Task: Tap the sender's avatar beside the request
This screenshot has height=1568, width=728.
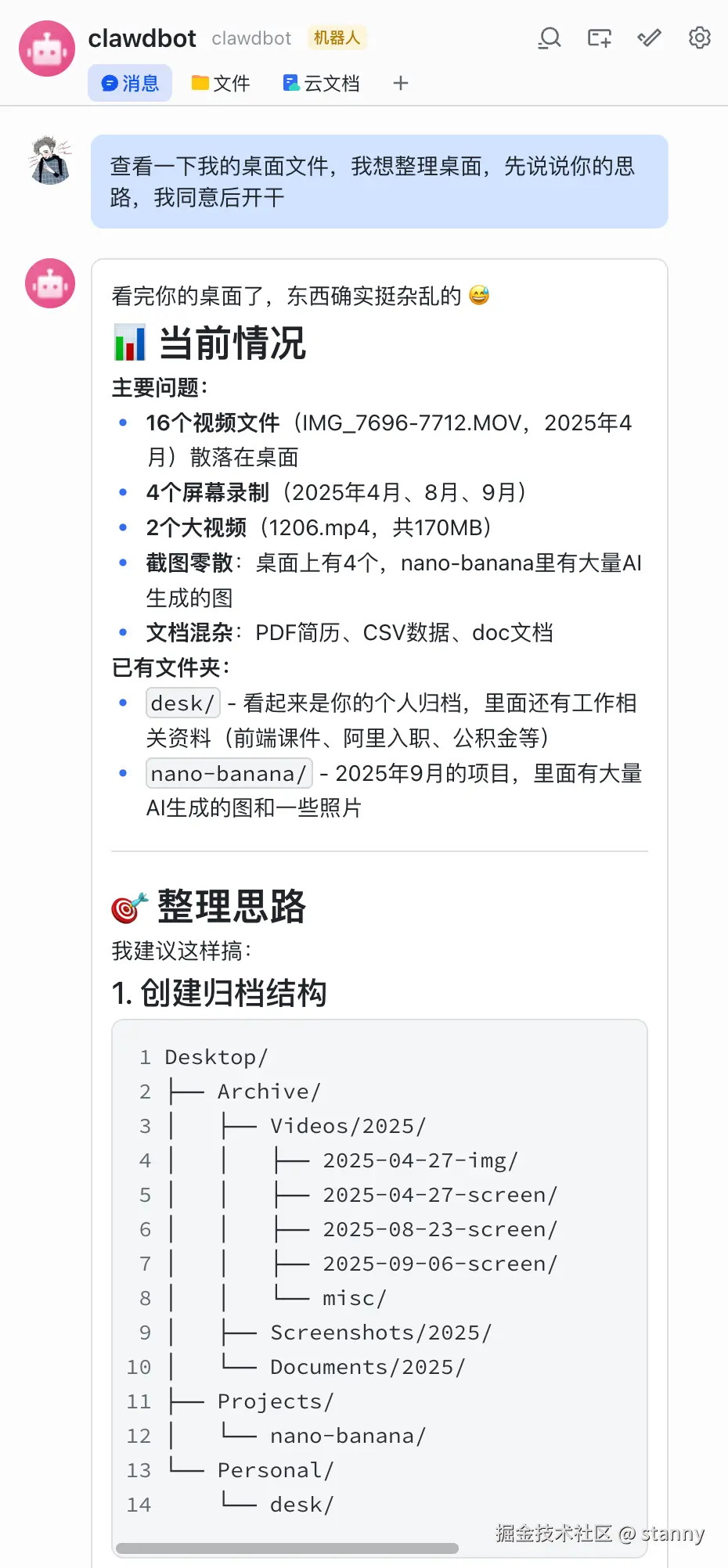Action: (50, 160)
